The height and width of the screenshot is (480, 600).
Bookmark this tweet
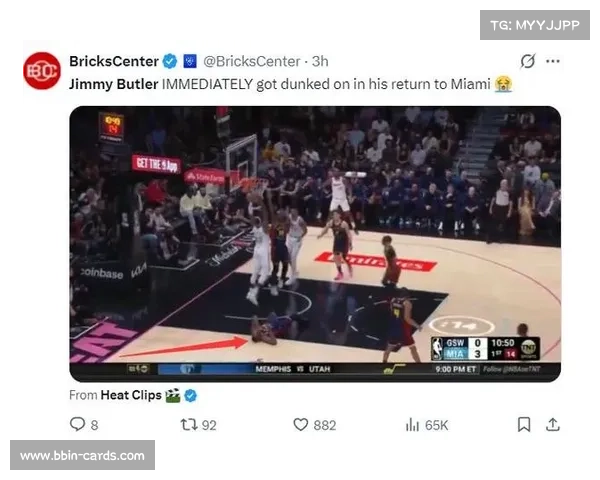tap(523, 425)
